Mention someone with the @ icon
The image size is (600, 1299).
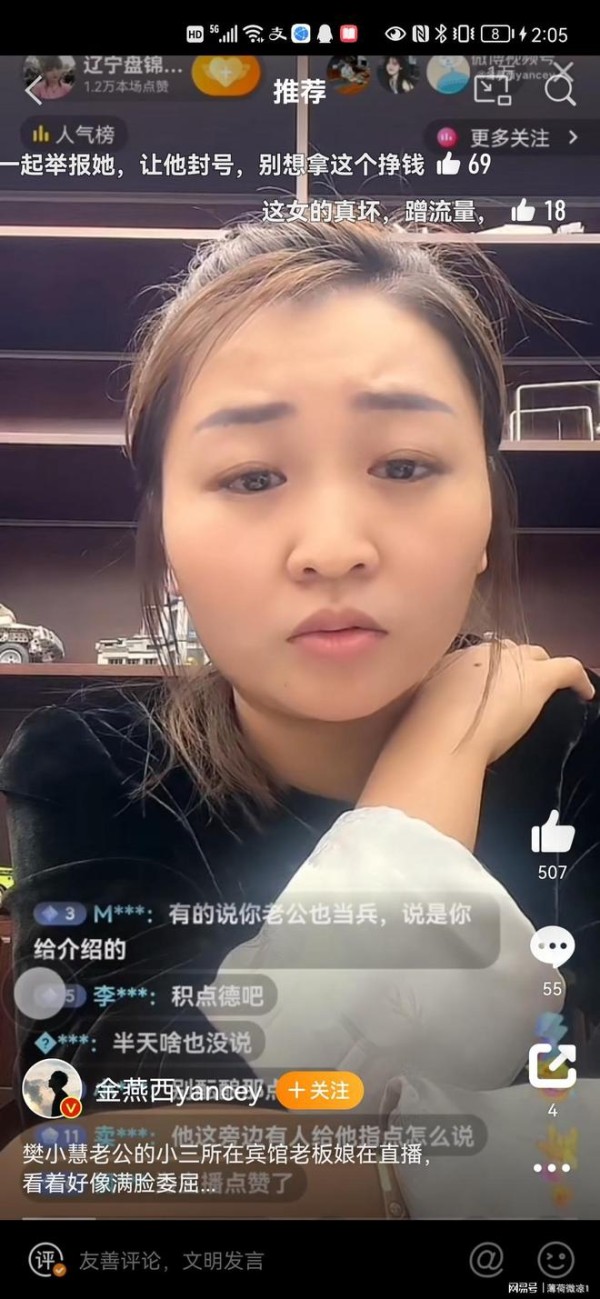click(x=486, y=1259)
